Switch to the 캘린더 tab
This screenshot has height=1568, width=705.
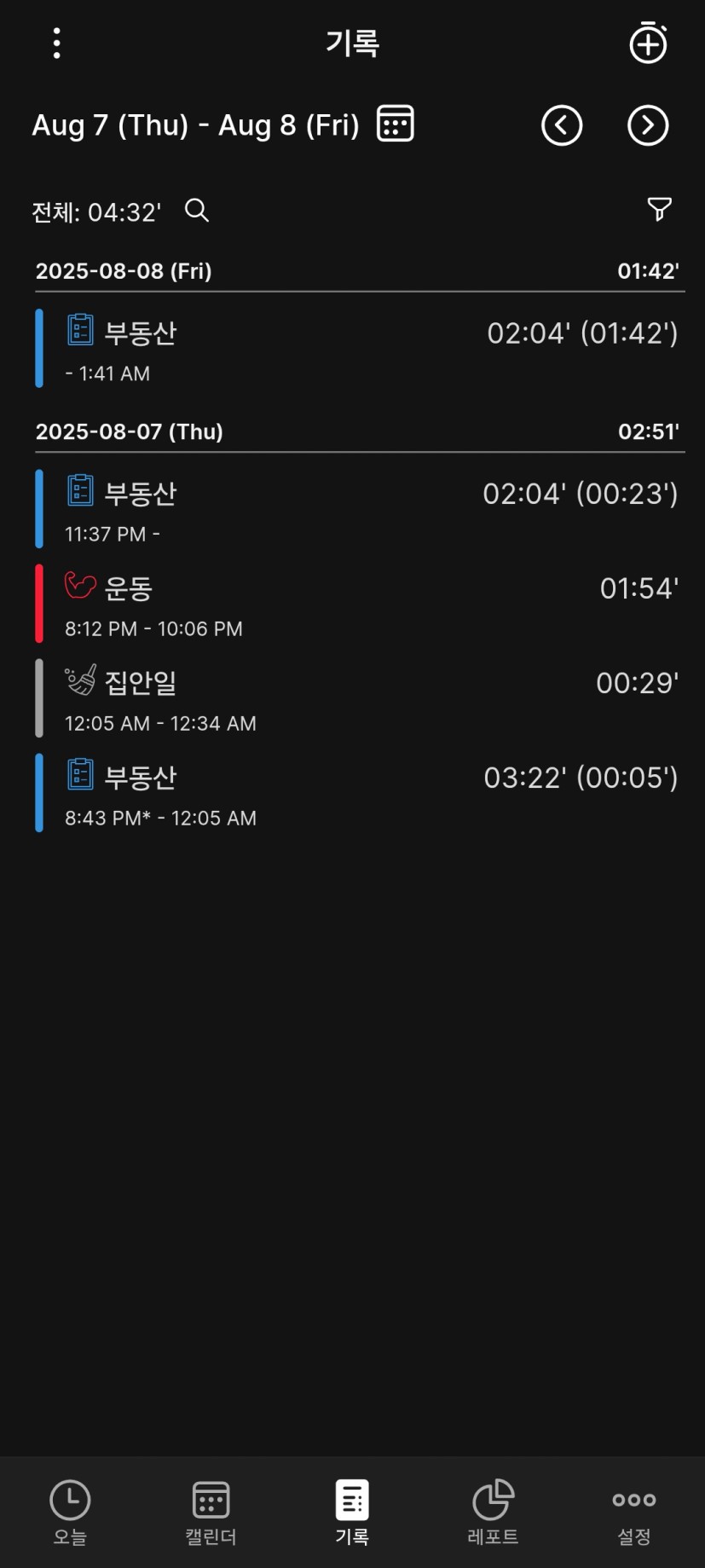pyautogui.click(x=211, y=1513)
